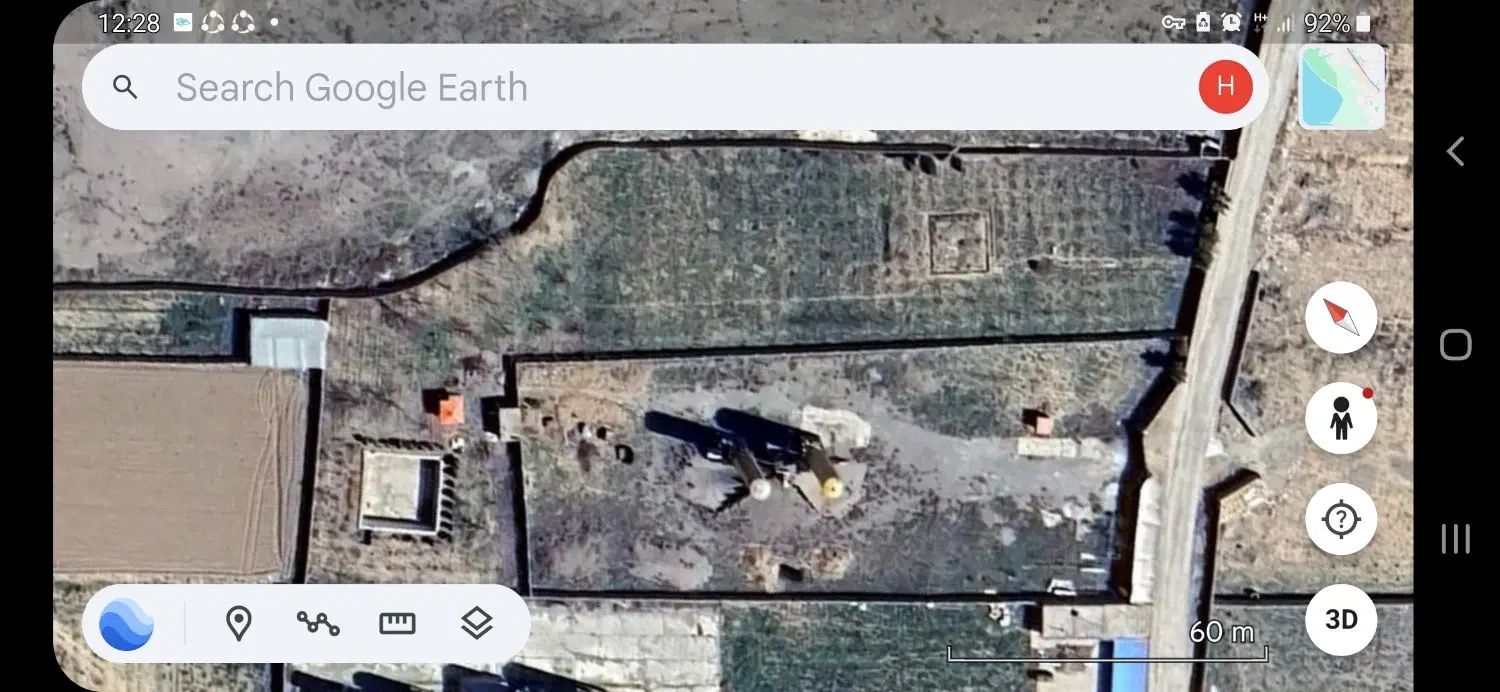
Task: Go back using the system back button
Action: pos(1456,151)
